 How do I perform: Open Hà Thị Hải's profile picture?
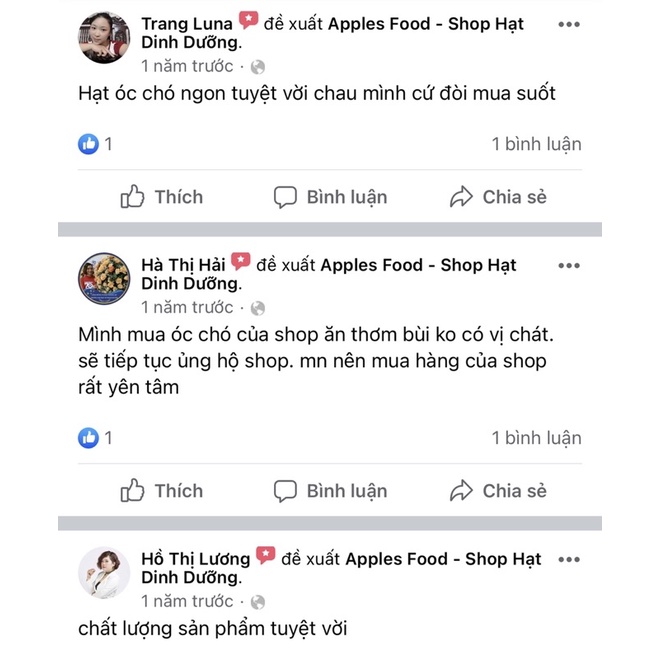tap(104, 279)
